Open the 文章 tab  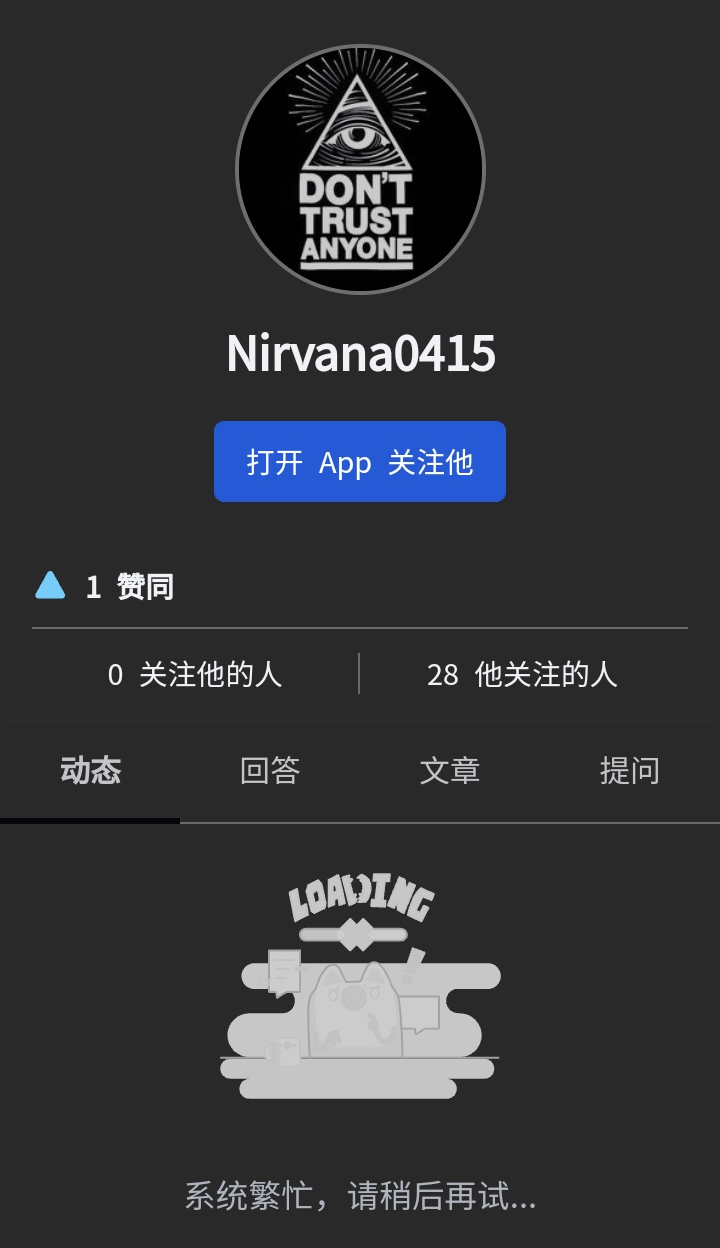pyautogui.click(x=450, y=771)
